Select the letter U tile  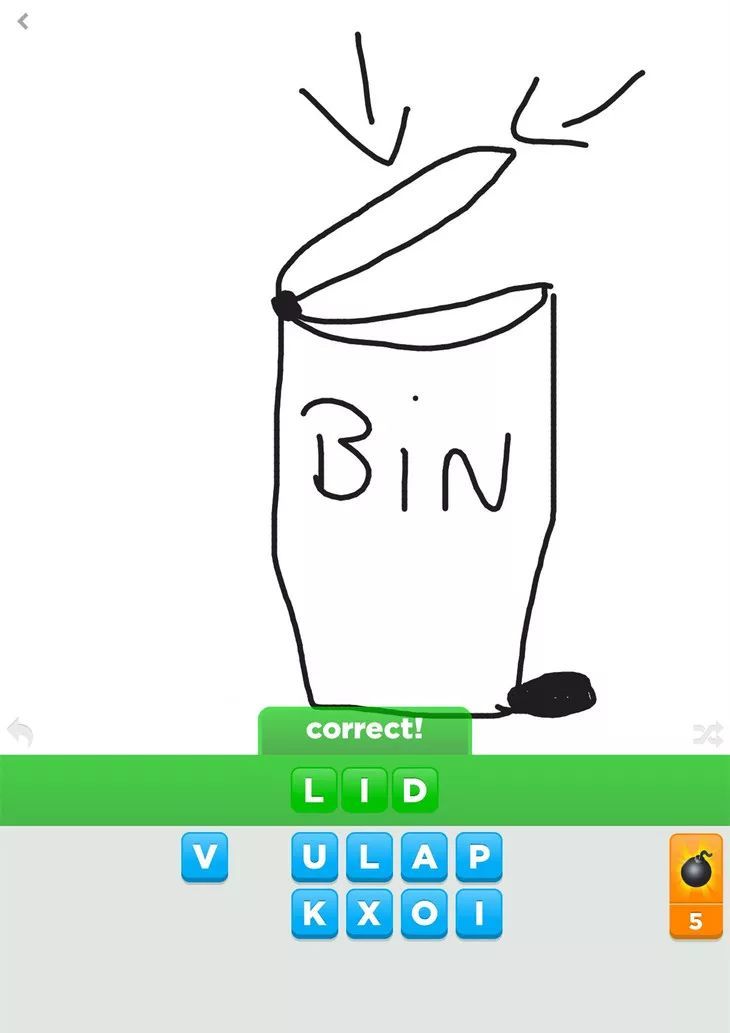[314, 858]
